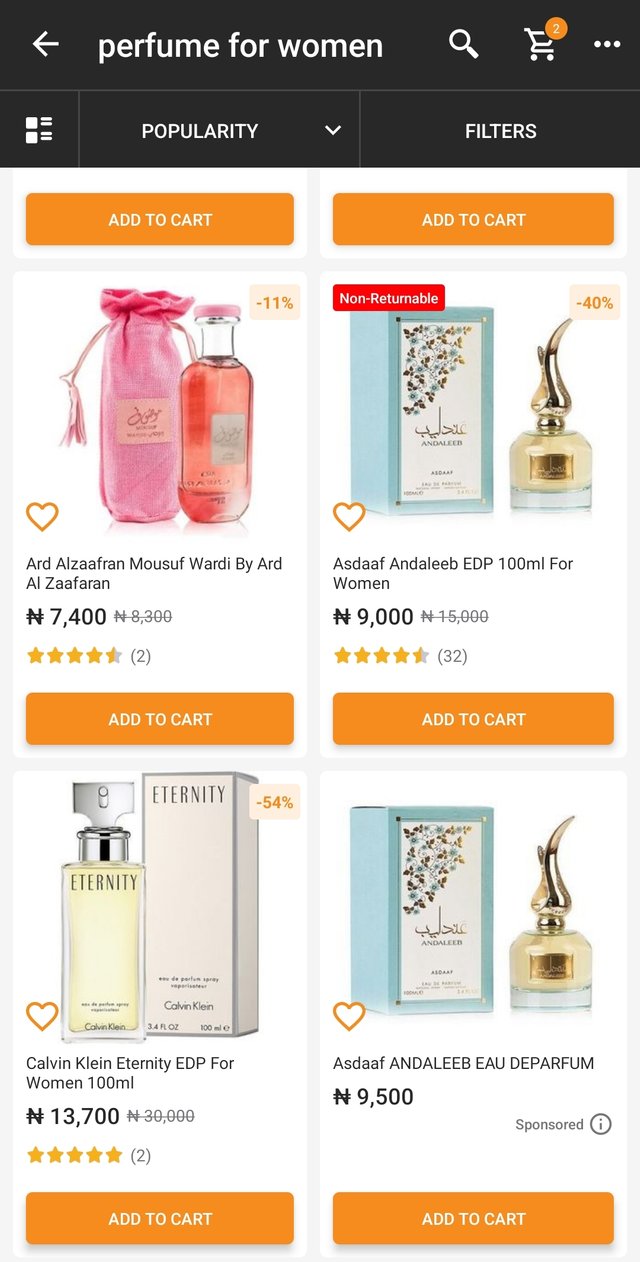
Task: Open the three-dot overflow menu
Action: (x=607, y=44)
